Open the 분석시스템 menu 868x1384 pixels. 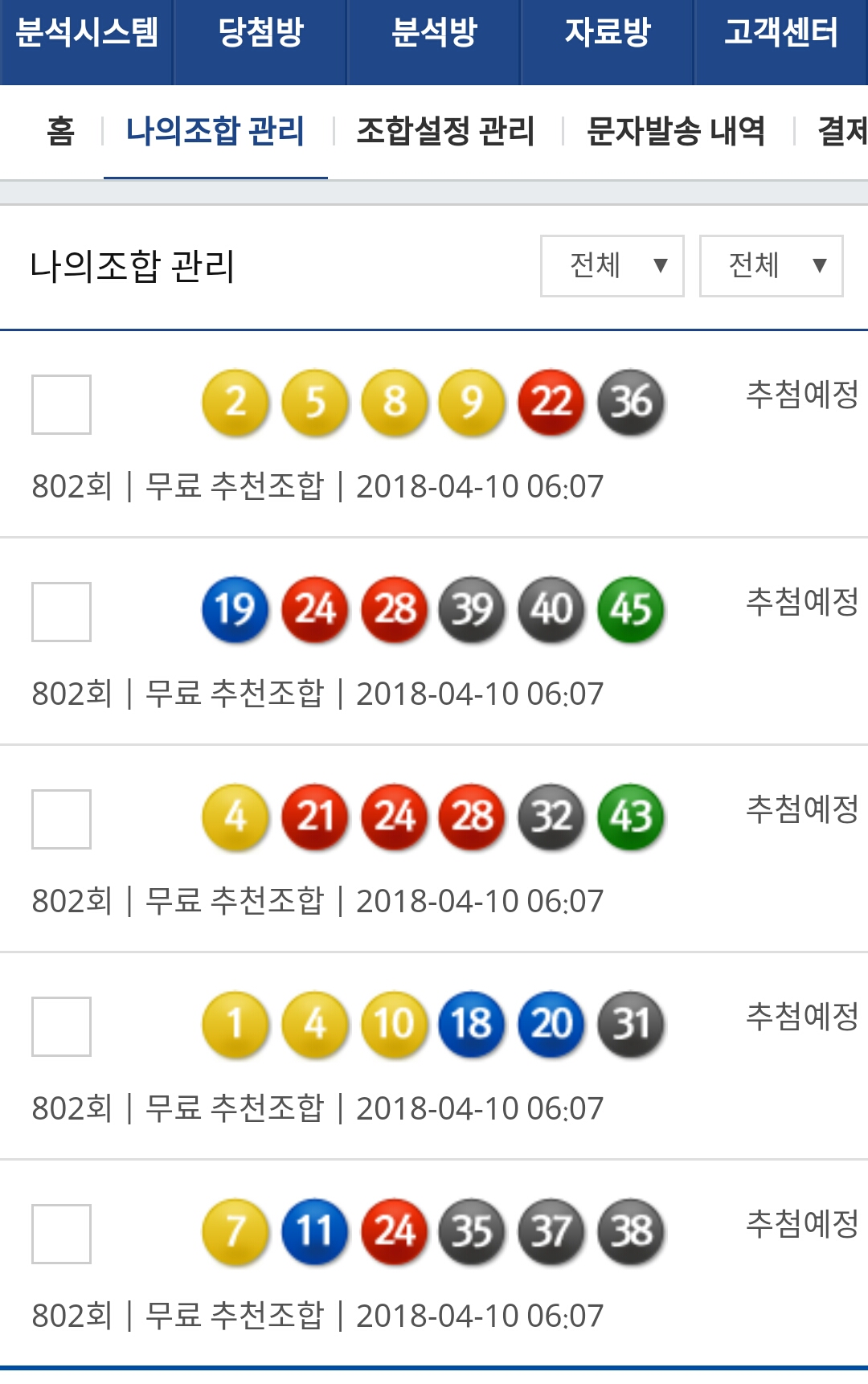point(86,34)
